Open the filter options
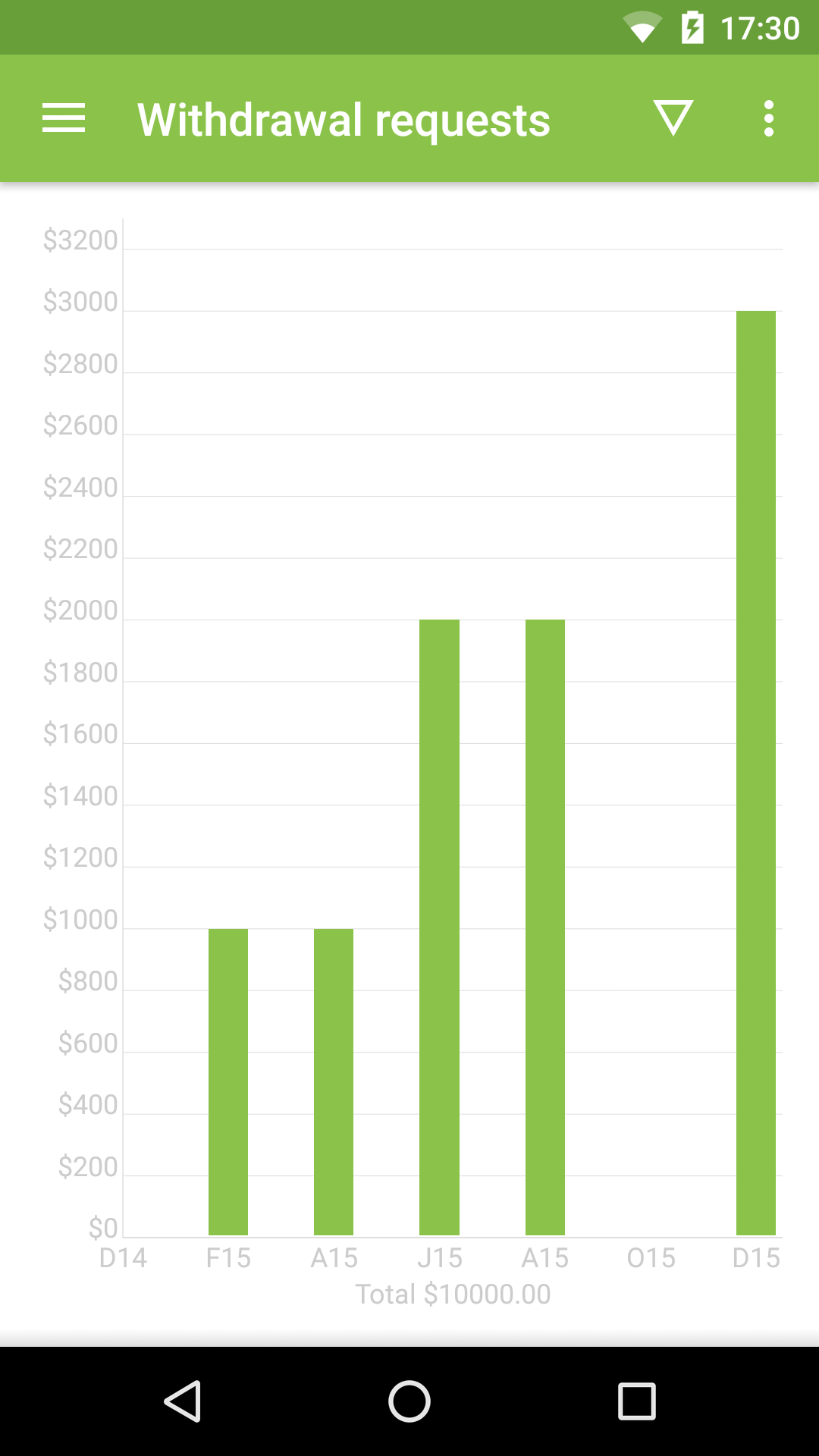This screenshot has height=1456, width=819. (x=673, y=119)
